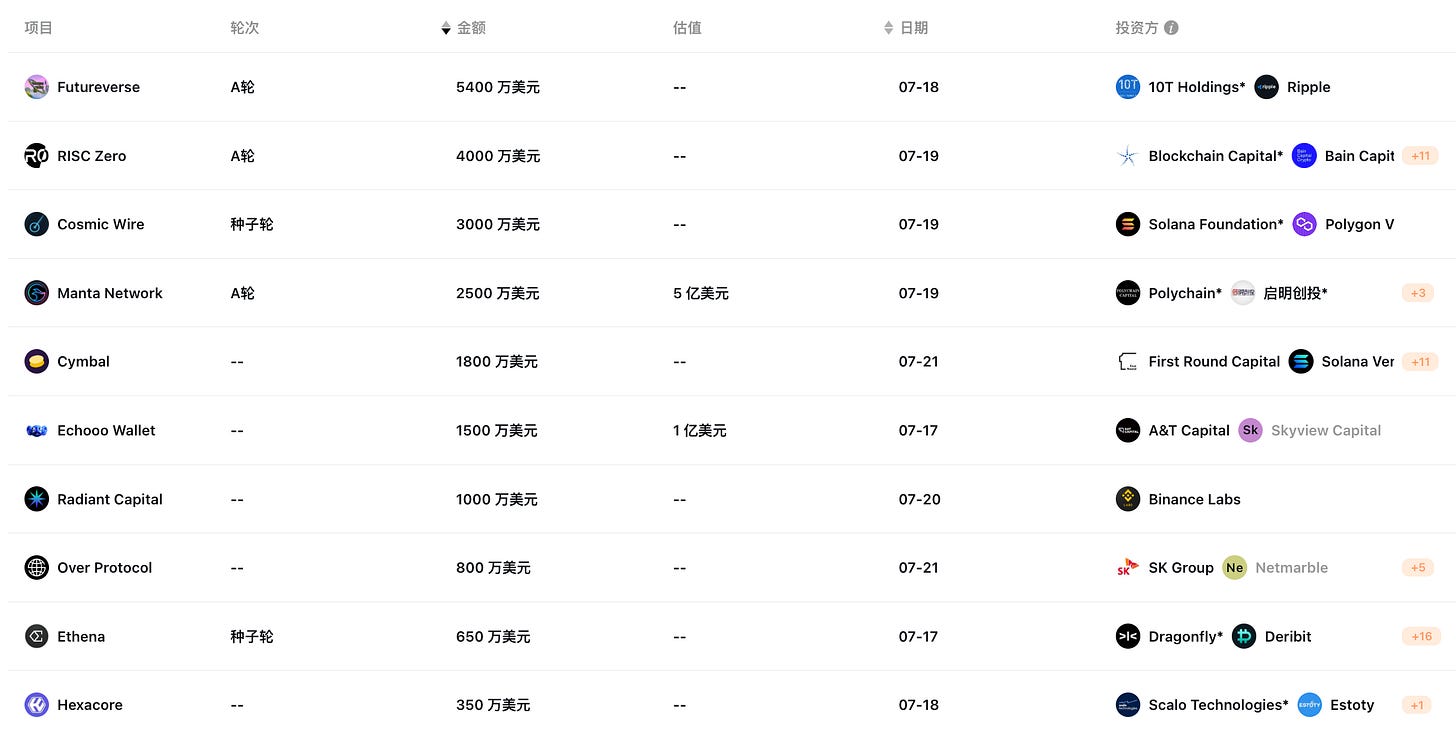Open the Ethena project row

(728, 636)
